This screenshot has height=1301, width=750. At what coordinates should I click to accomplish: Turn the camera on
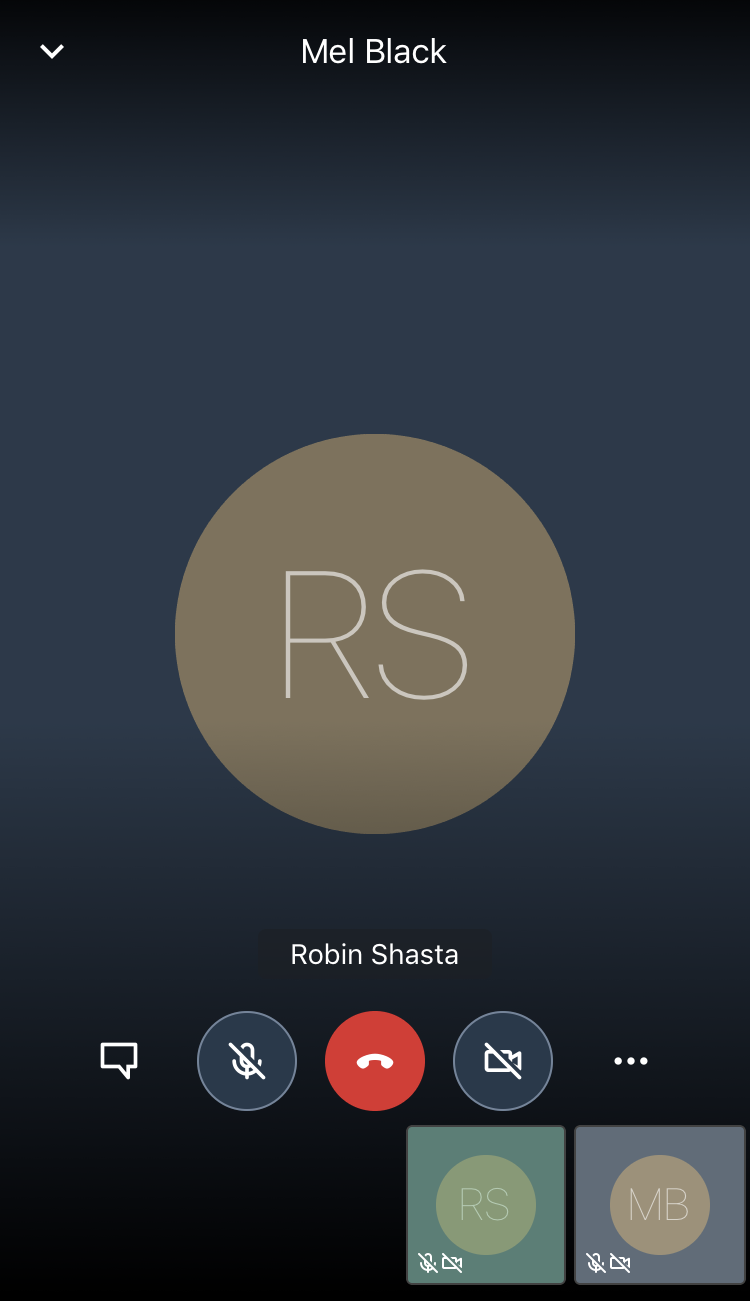pos(503,1061)
